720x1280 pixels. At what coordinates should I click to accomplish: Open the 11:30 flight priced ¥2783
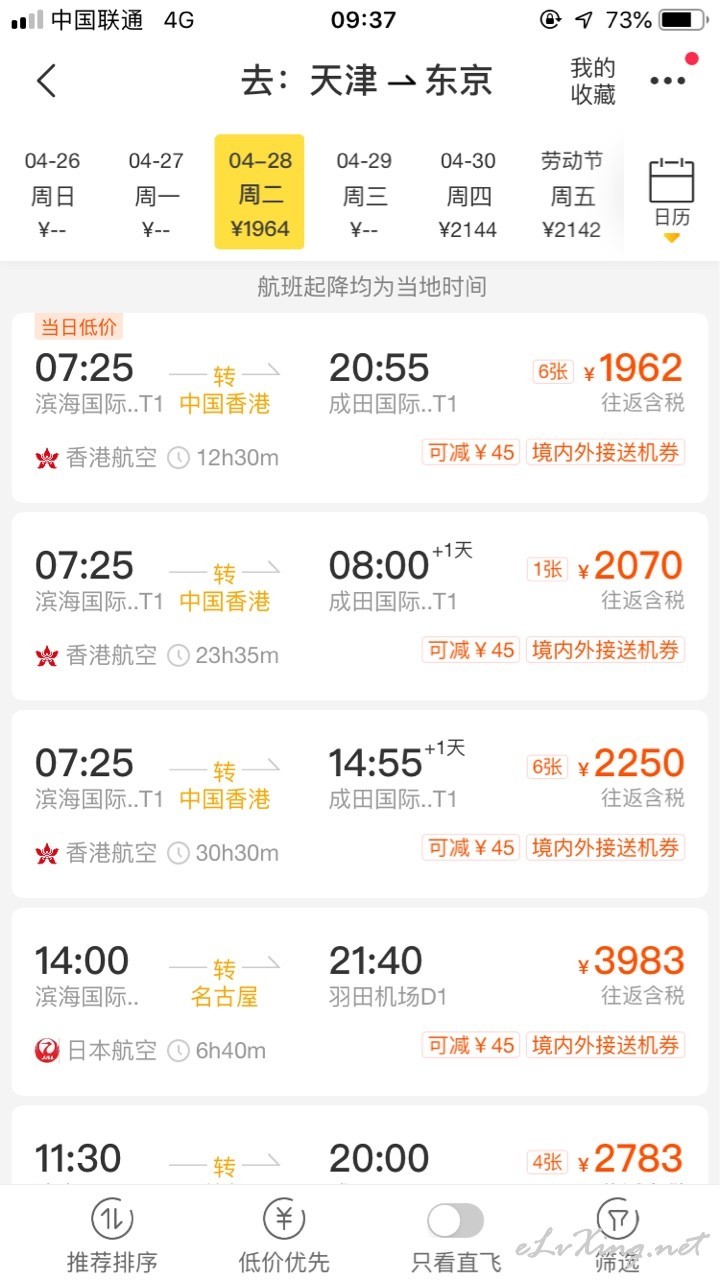click(360, 1145)
